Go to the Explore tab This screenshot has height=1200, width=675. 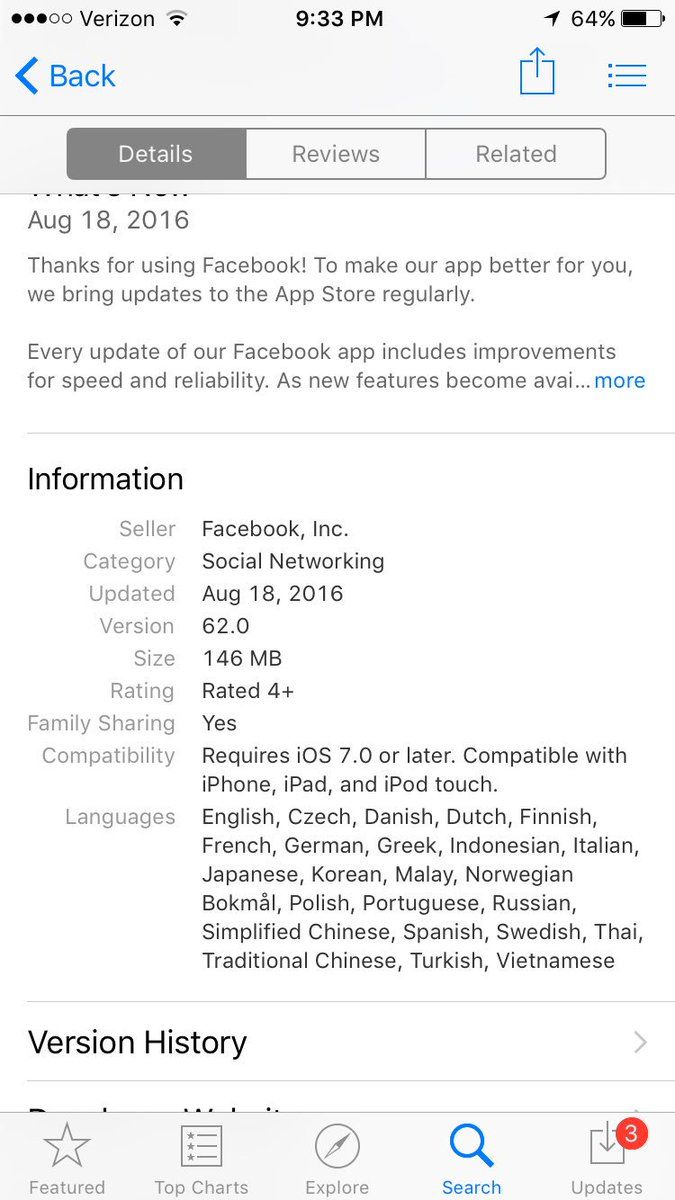[337, 1158]
